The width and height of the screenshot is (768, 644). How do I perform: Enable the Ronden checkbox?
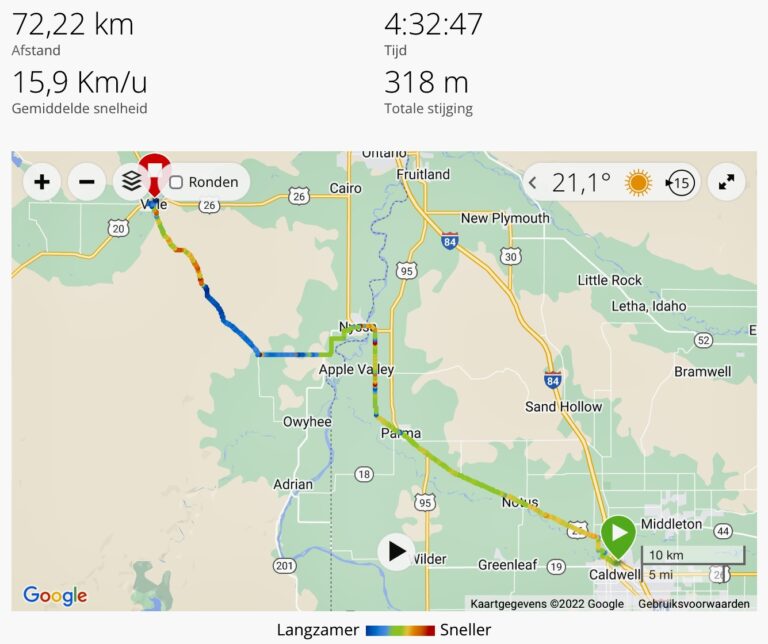point(176,182)
